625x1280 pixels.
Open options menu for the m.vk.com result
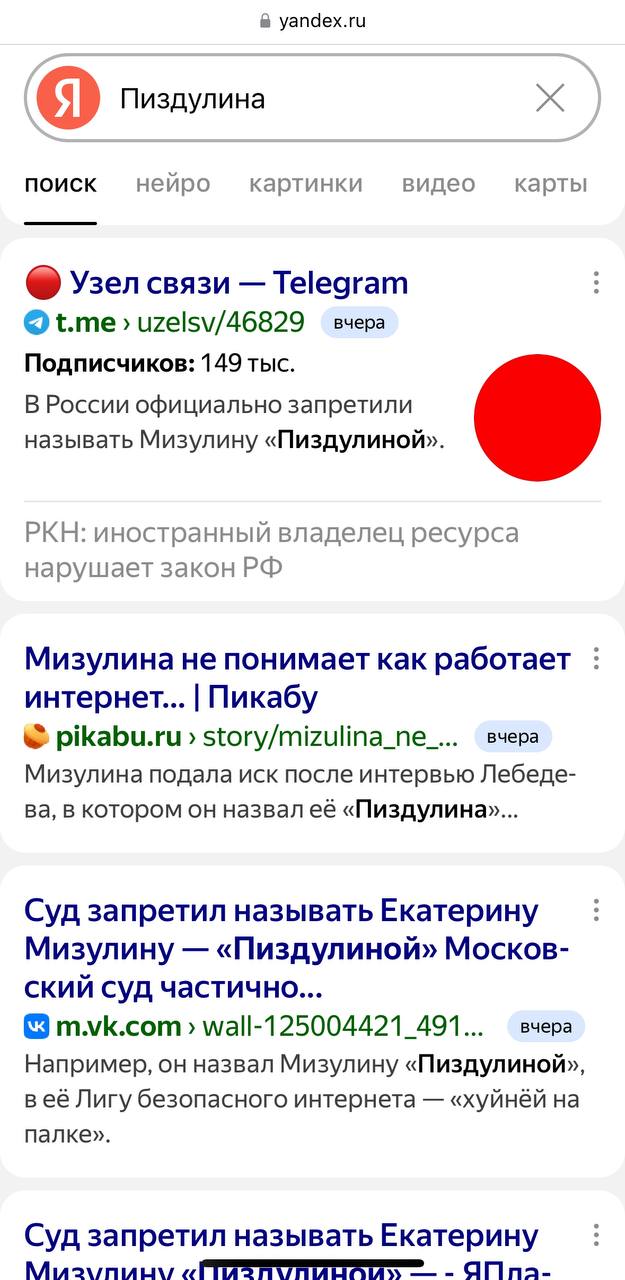(596, 910)
